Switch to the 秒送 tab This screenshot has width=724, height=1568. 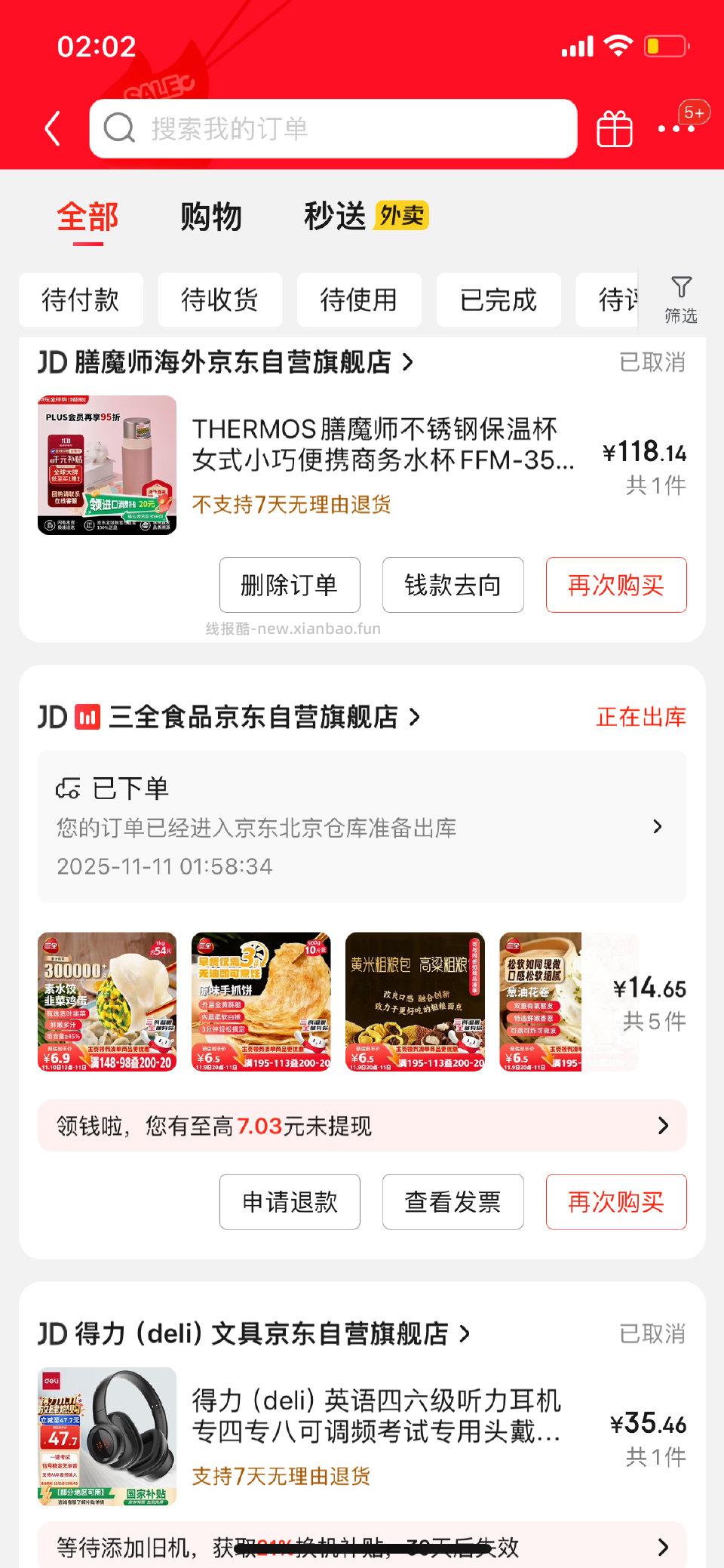(335, 217)
